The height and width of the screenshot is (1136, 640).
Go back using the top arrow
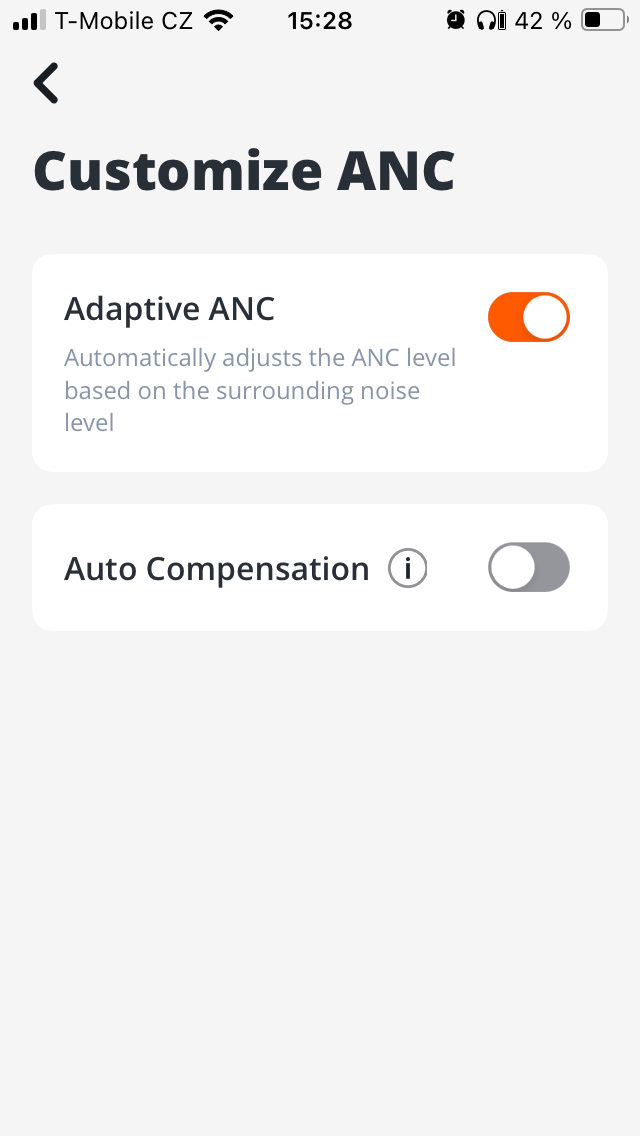click(x=46, y=83)
